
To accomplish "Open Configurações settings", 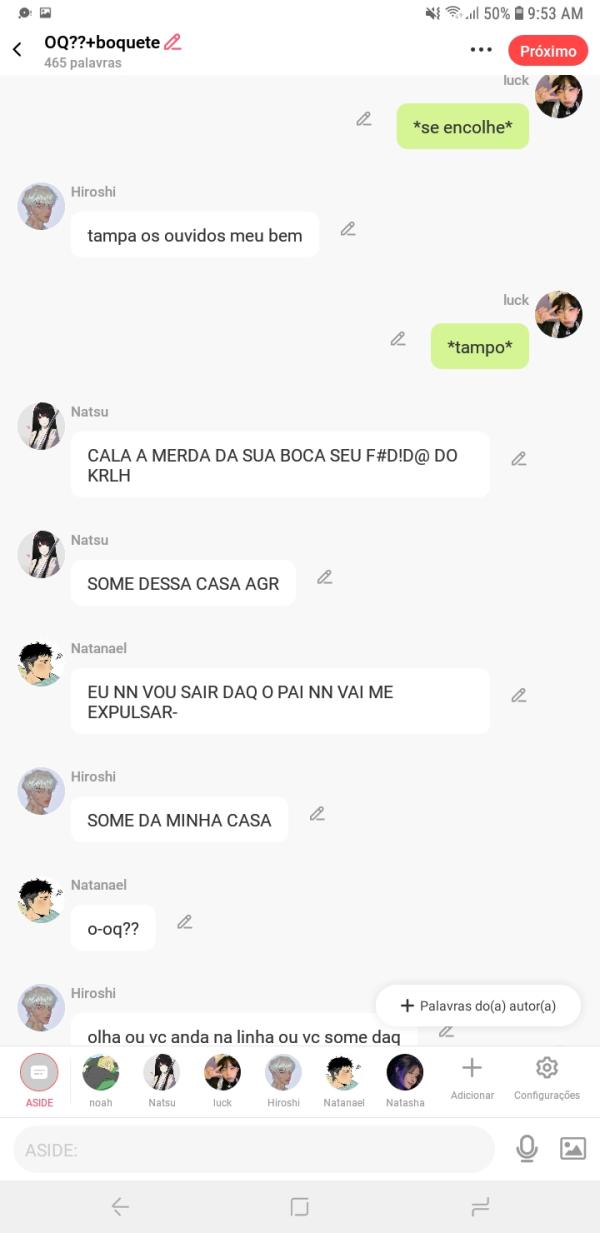I will tap(546, 1076).
